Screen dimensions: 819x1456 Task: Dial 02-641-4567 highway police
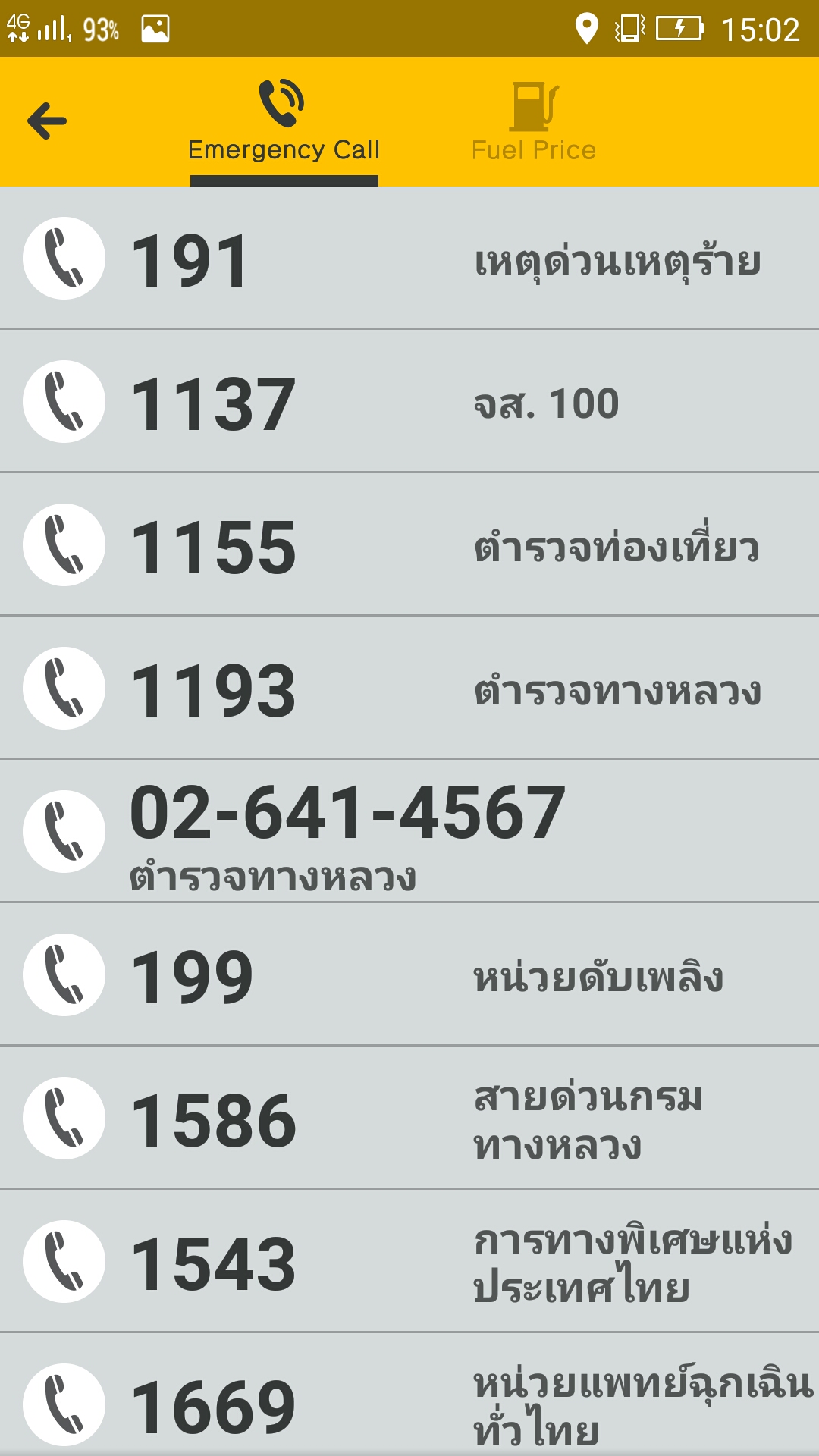point(409,831)
